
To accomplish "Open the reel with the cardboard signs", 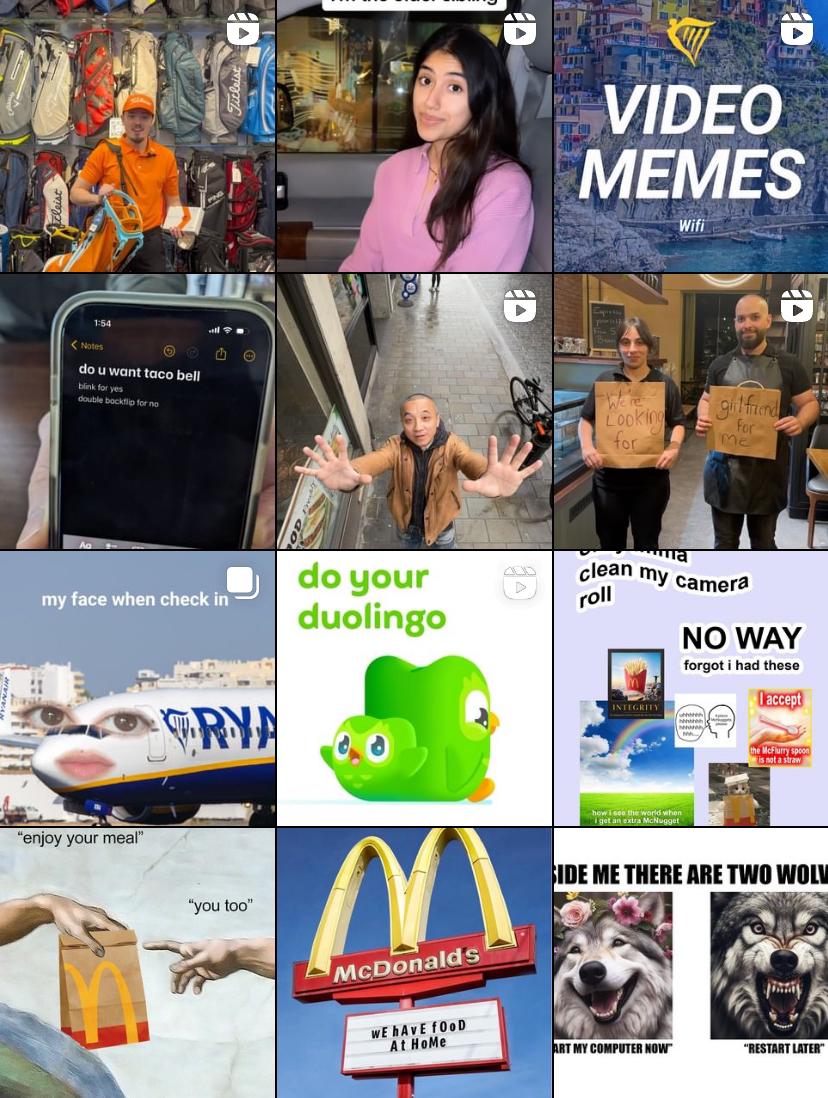I will coord(691,412).
